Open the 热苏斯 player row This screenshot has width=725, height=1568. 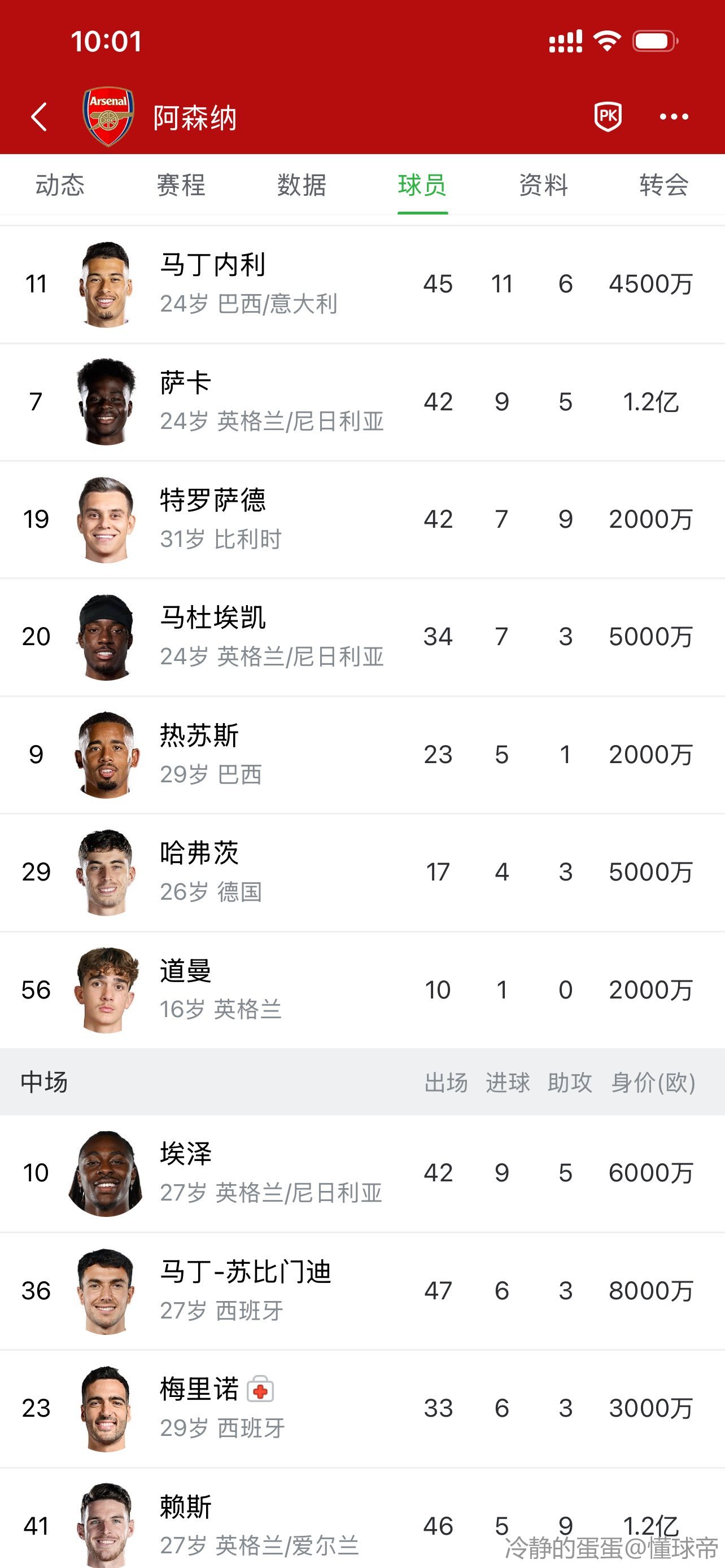362,755
